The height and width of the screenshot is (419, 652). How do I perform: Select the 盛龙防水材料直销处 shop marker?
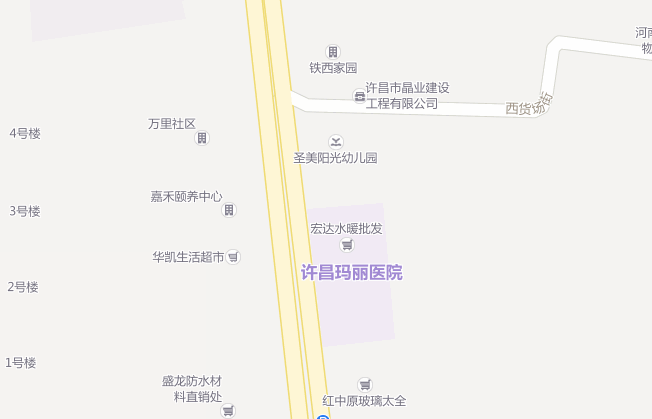coord(228,410)
